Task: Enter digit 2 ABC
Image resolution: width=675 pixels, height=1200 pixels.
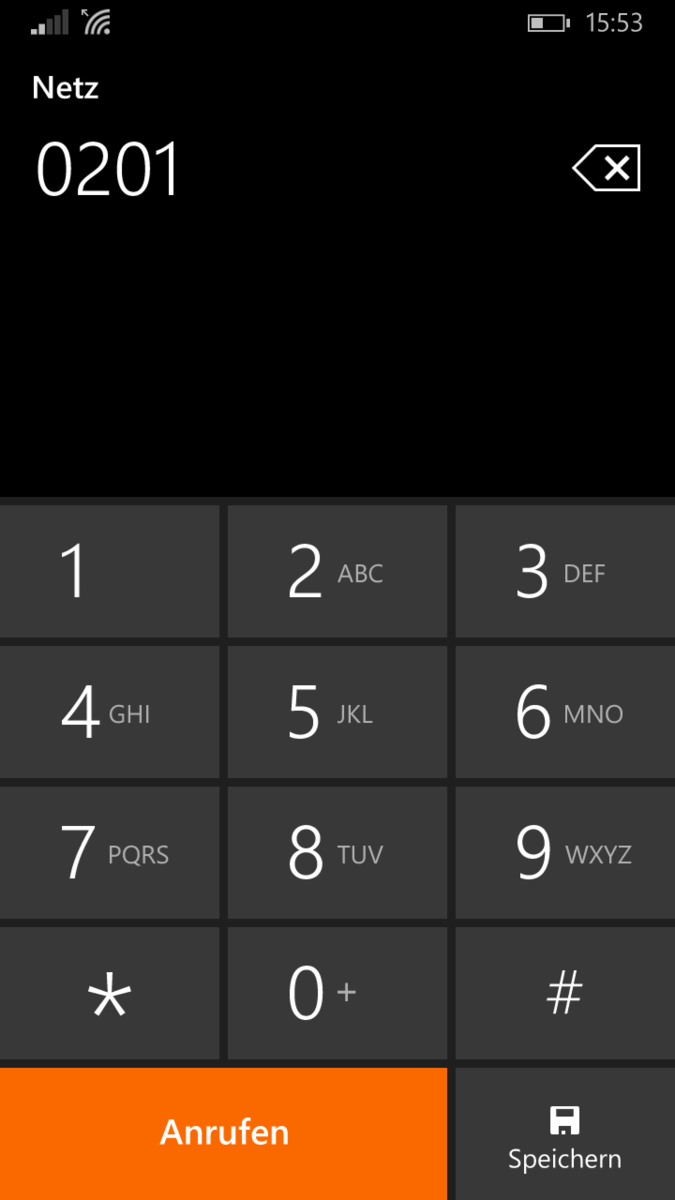Action: point(337,572)
